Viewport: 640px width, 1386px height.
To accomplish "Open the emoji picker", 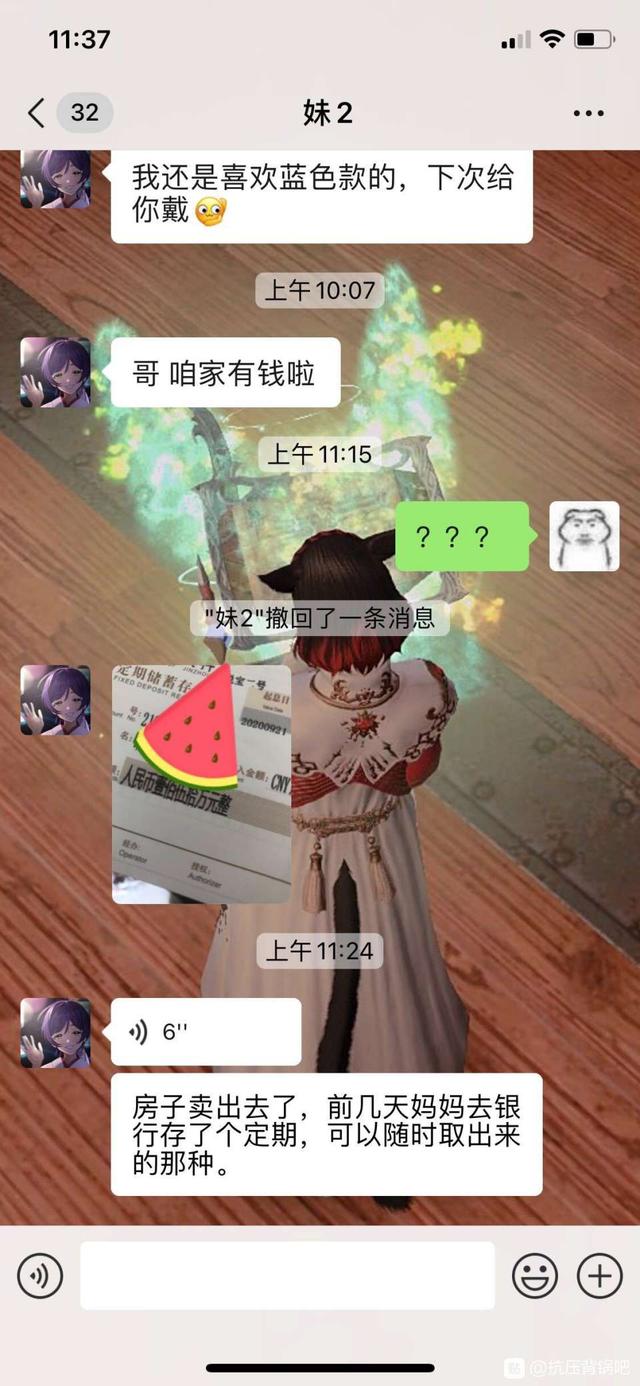I will tap(535, 1275).
